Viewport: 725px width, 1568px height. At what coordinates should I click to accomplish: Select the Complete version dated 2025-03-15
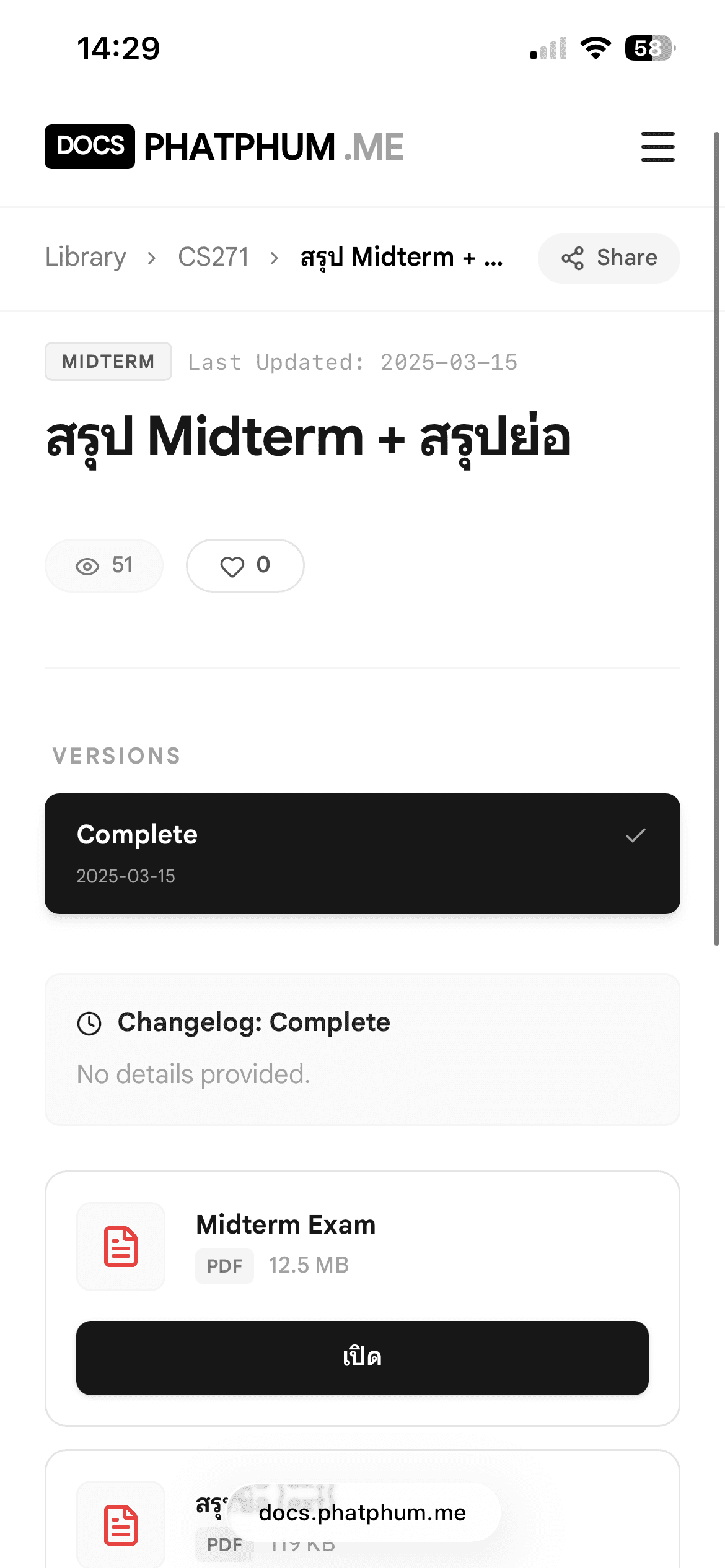click(x=362, y=853)
